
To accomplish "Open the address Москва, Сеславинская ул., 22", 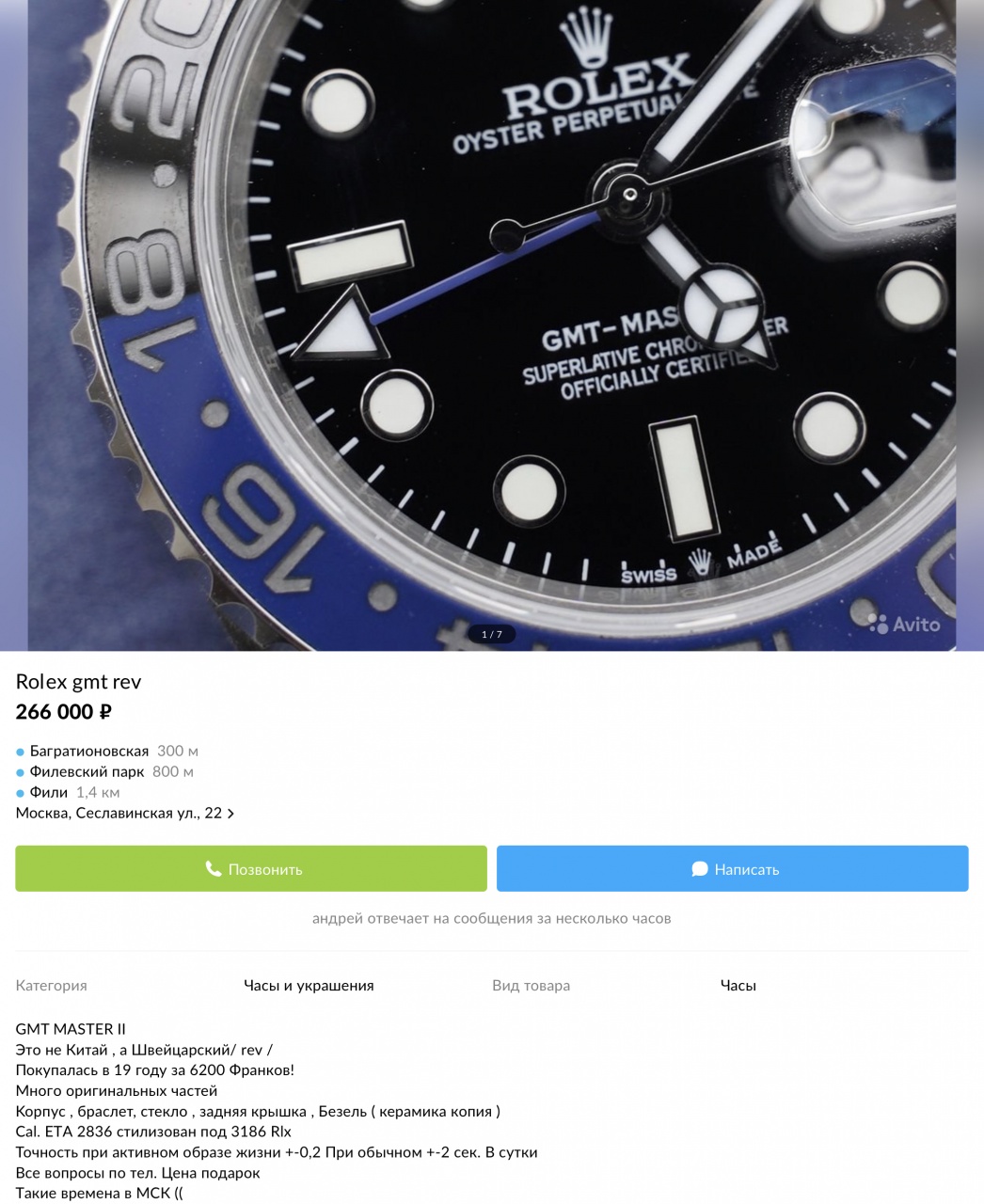I will click(124, 814).
